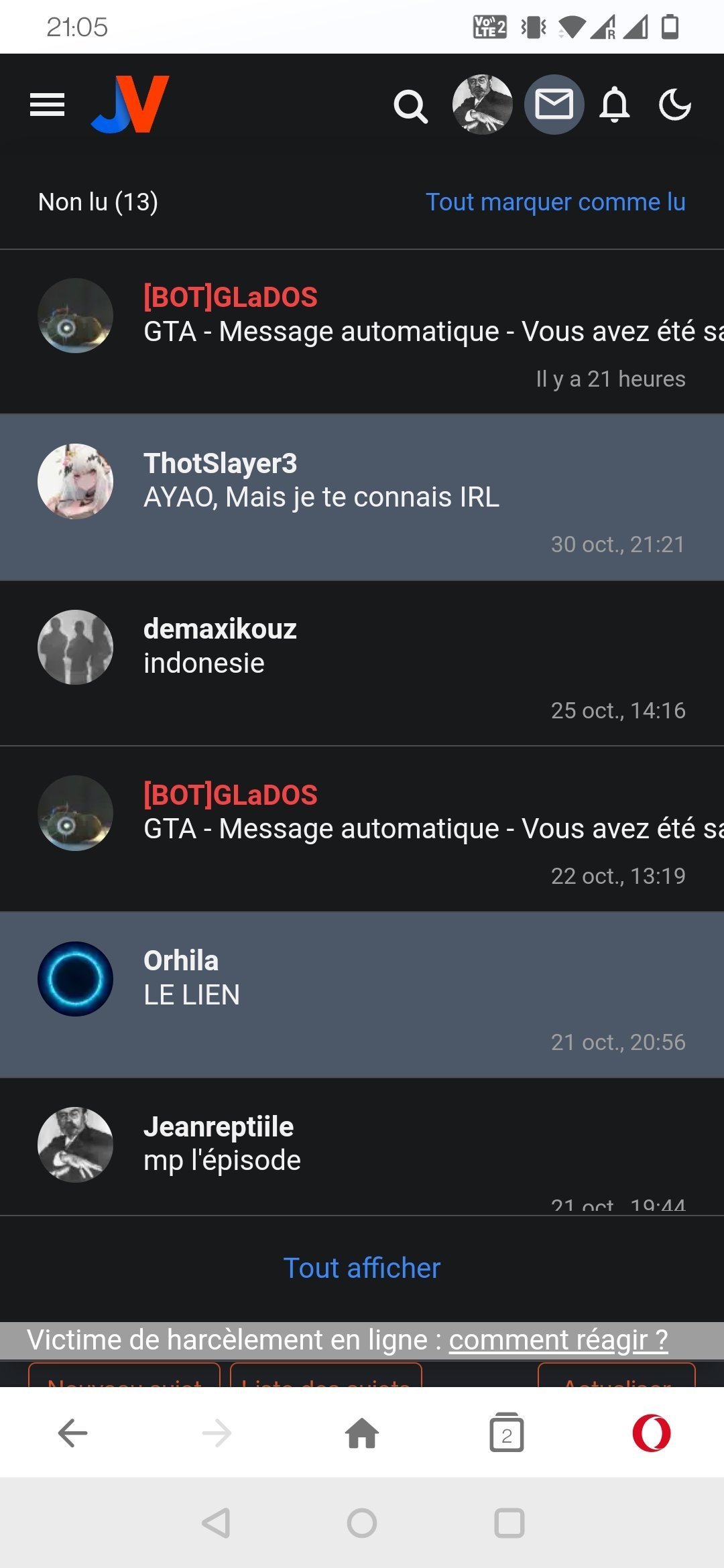Viewport: 724px width, 1568px height.
Task: Tap the JV logo to go home
Action: click(130, 105)
